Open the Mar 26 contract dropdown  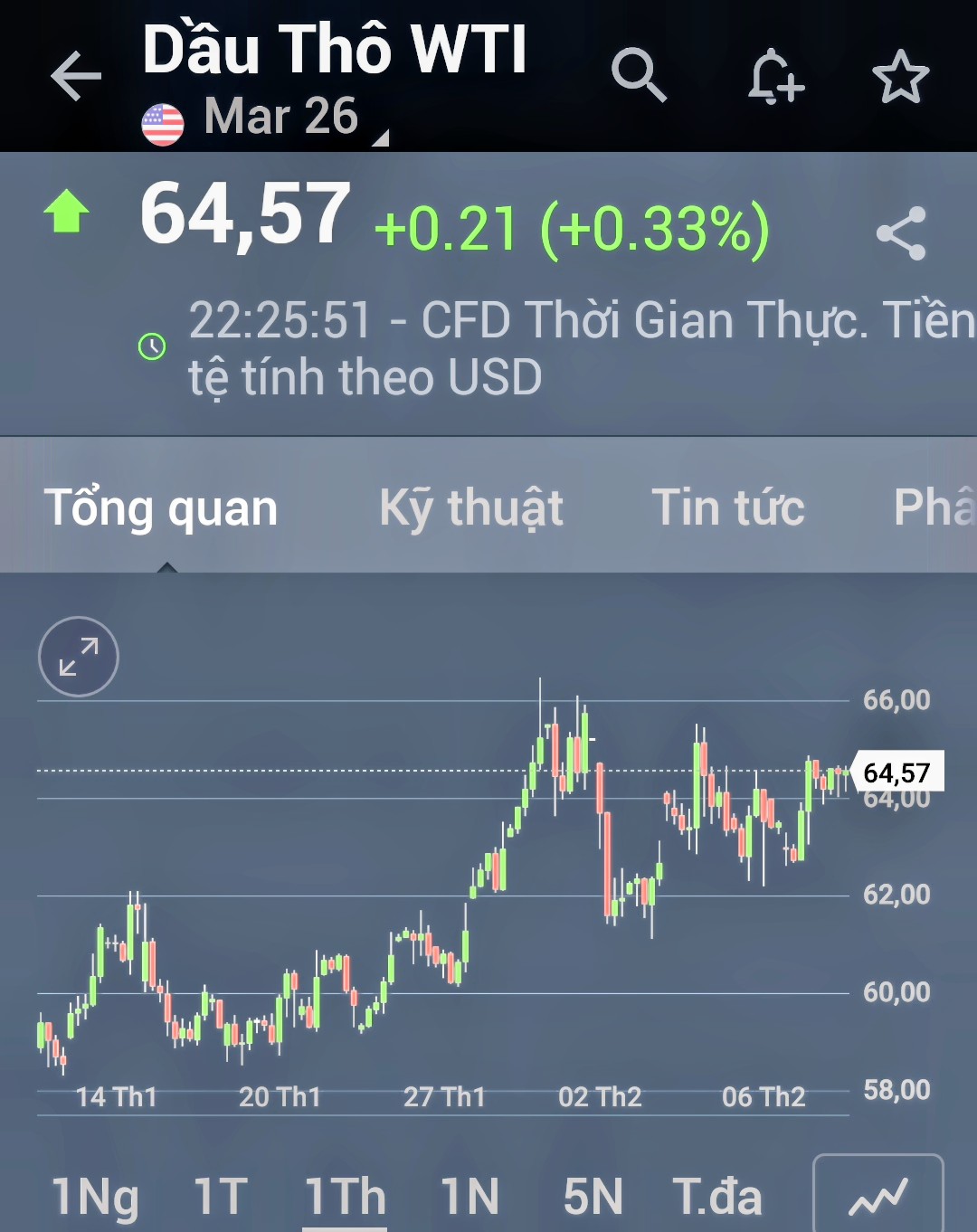pos(280,118)
